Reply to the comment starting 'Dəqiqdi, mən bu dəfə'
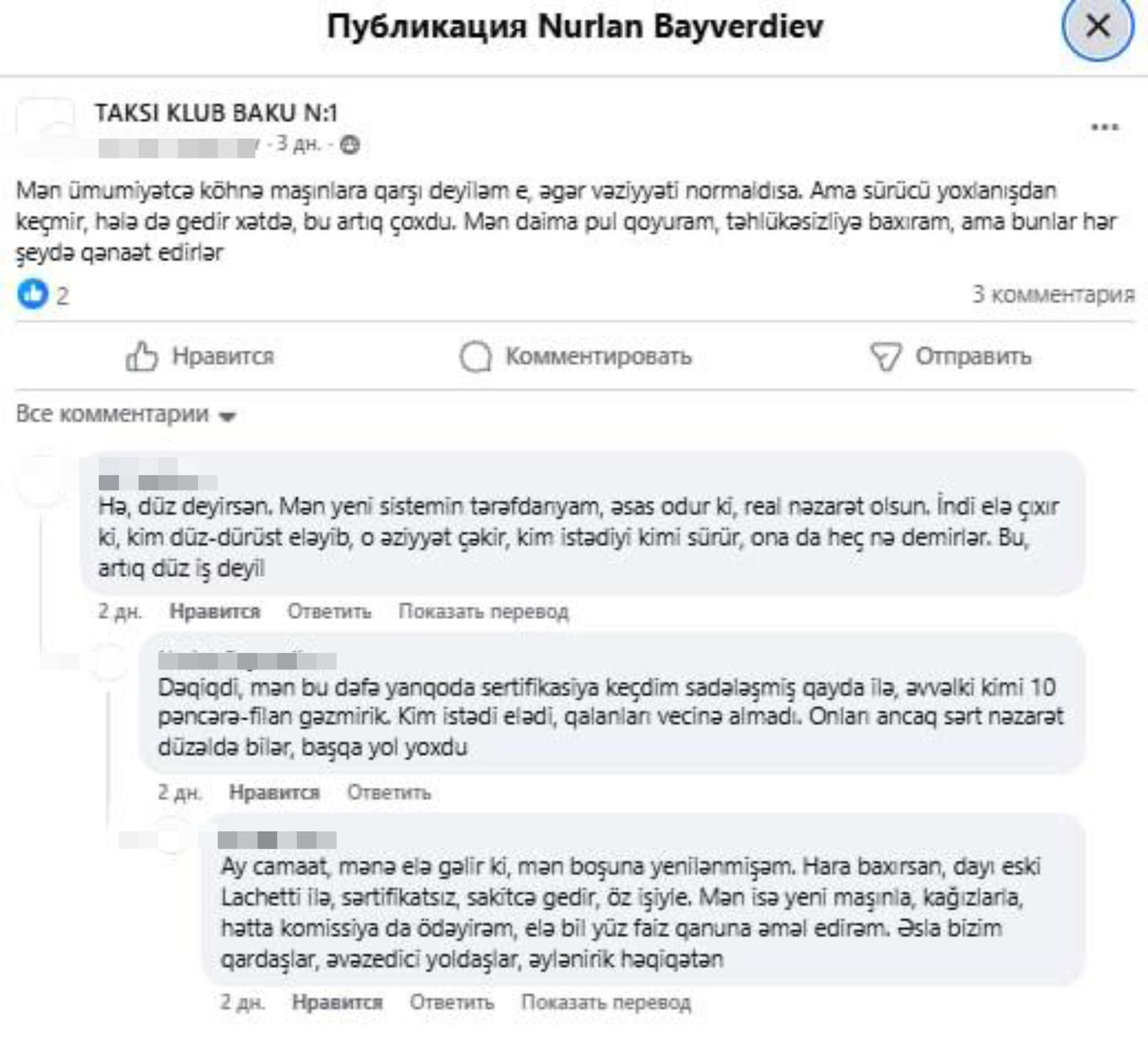Viewport: 1148px width, 1049px height. tap(389, 792)
